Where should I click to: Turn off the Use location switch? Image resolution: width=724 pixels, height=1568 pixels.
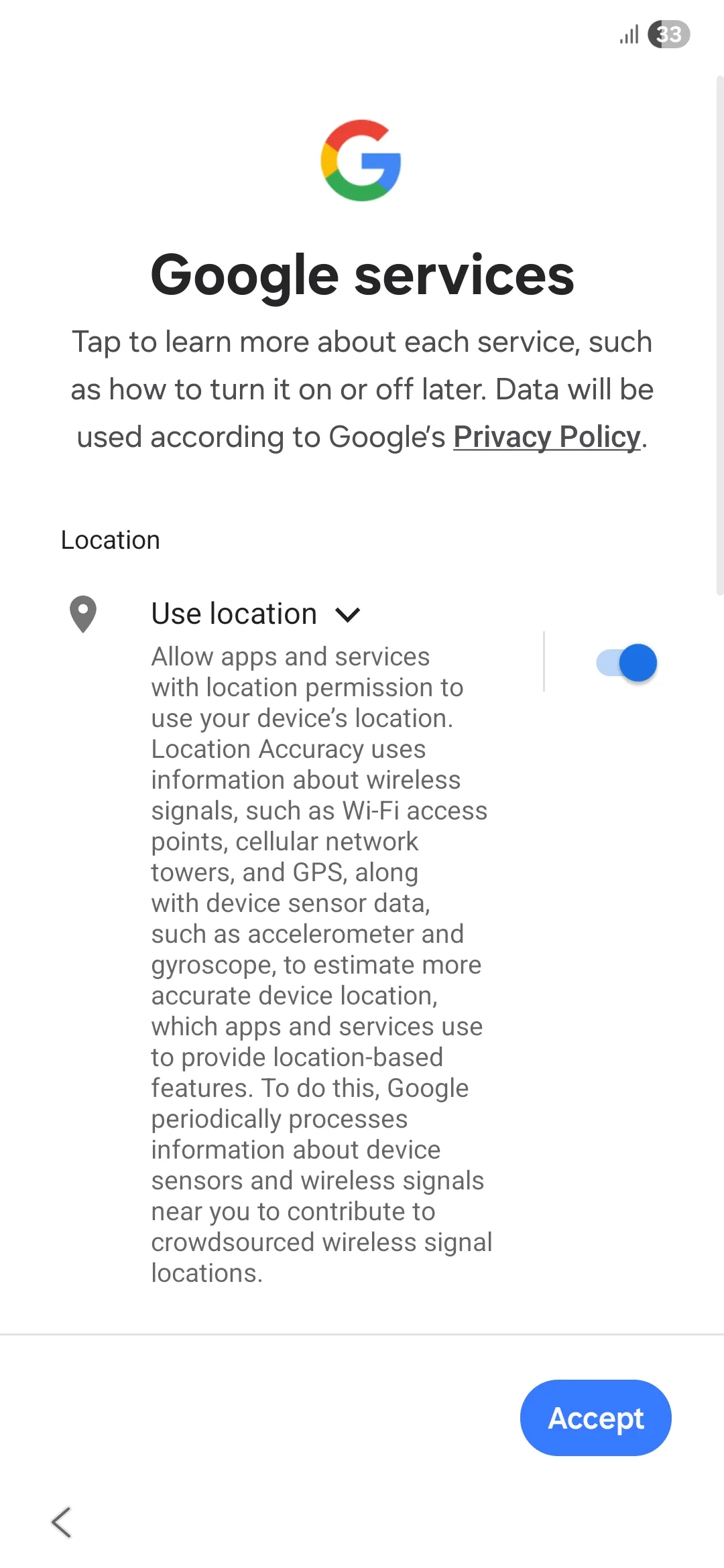point(627,663)
